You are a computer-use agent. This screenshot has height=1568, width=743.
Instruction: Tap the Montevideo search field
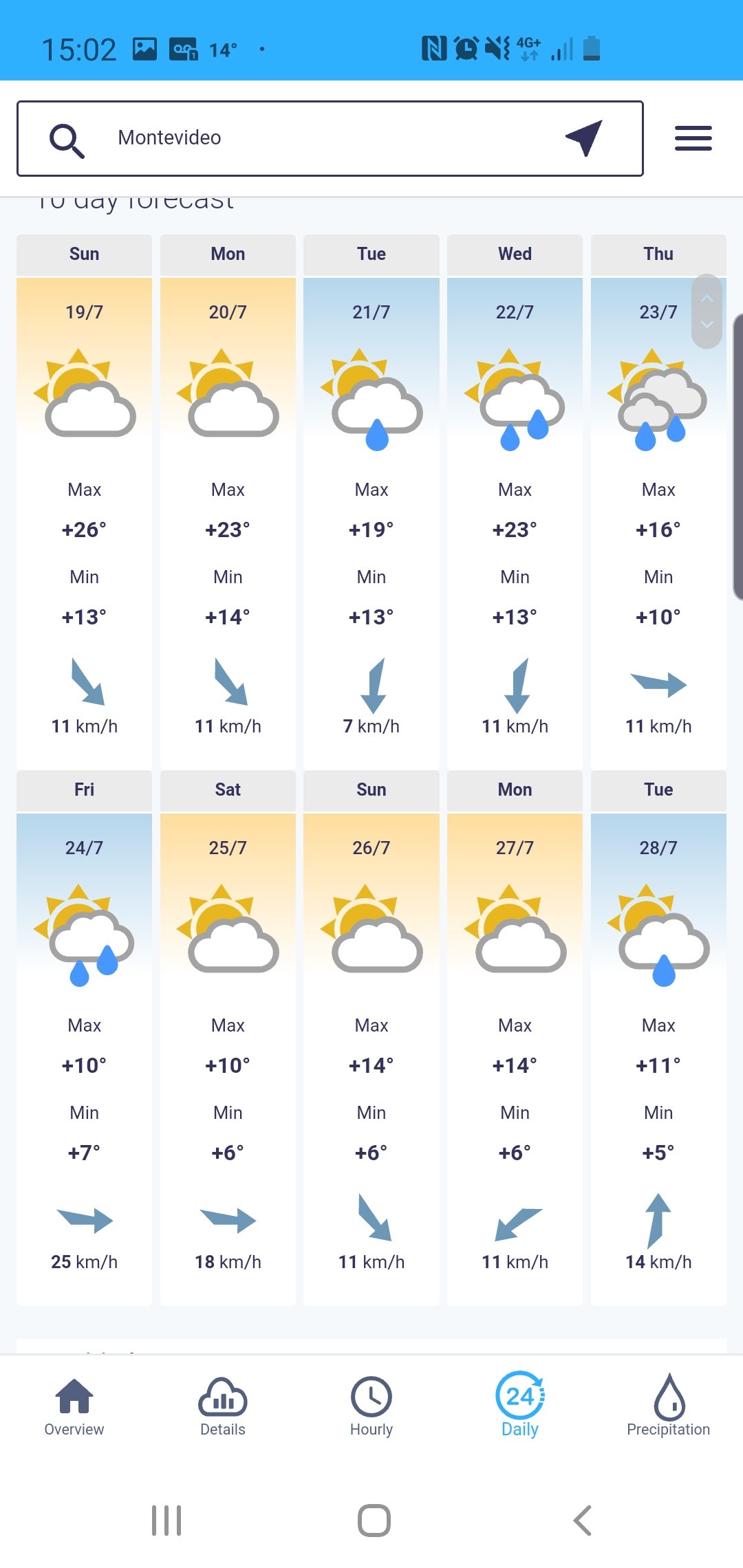click(x=330, y=138)
